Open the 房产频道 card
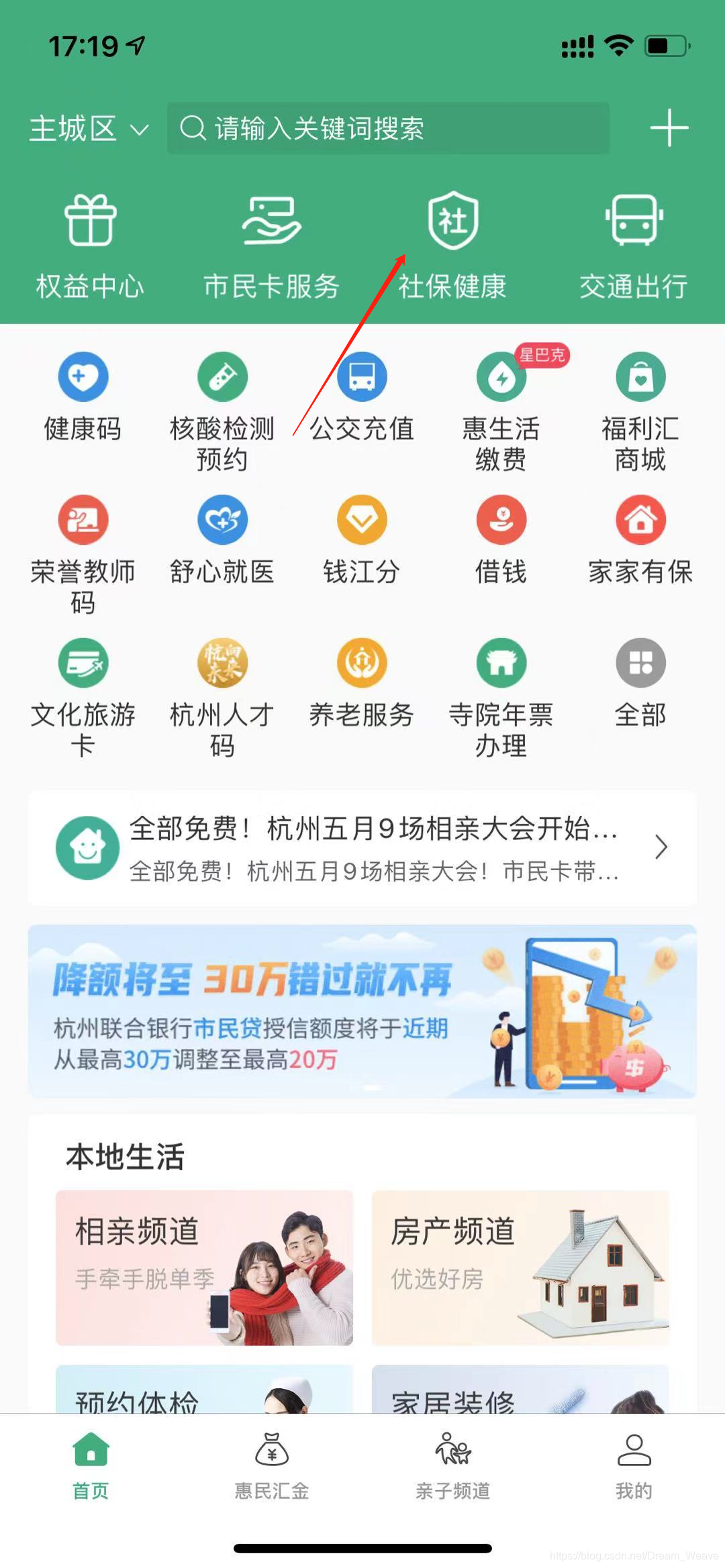The image size is (725, 1568). [520, 1267]
